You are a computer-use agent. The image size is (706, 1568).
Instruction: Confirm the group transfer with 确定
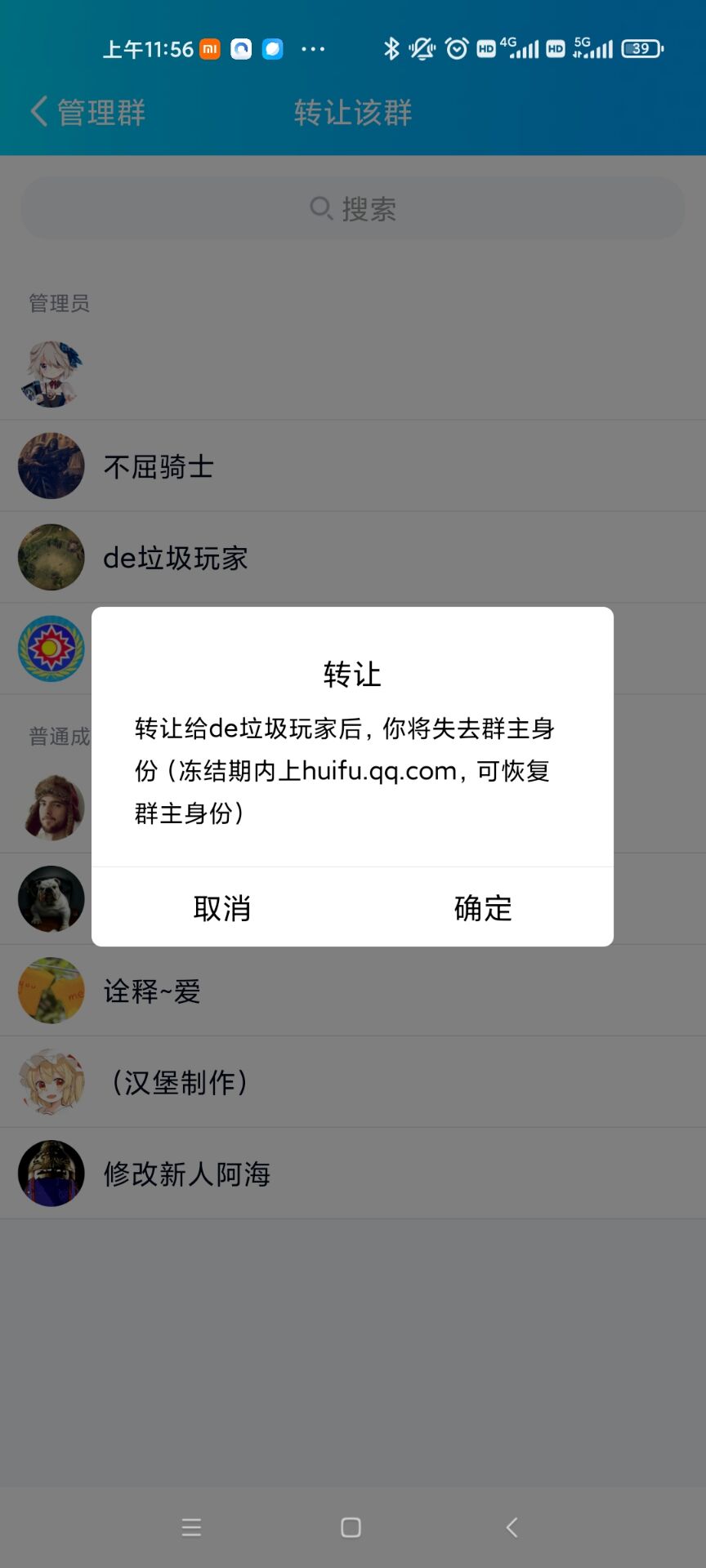point(483,908)
